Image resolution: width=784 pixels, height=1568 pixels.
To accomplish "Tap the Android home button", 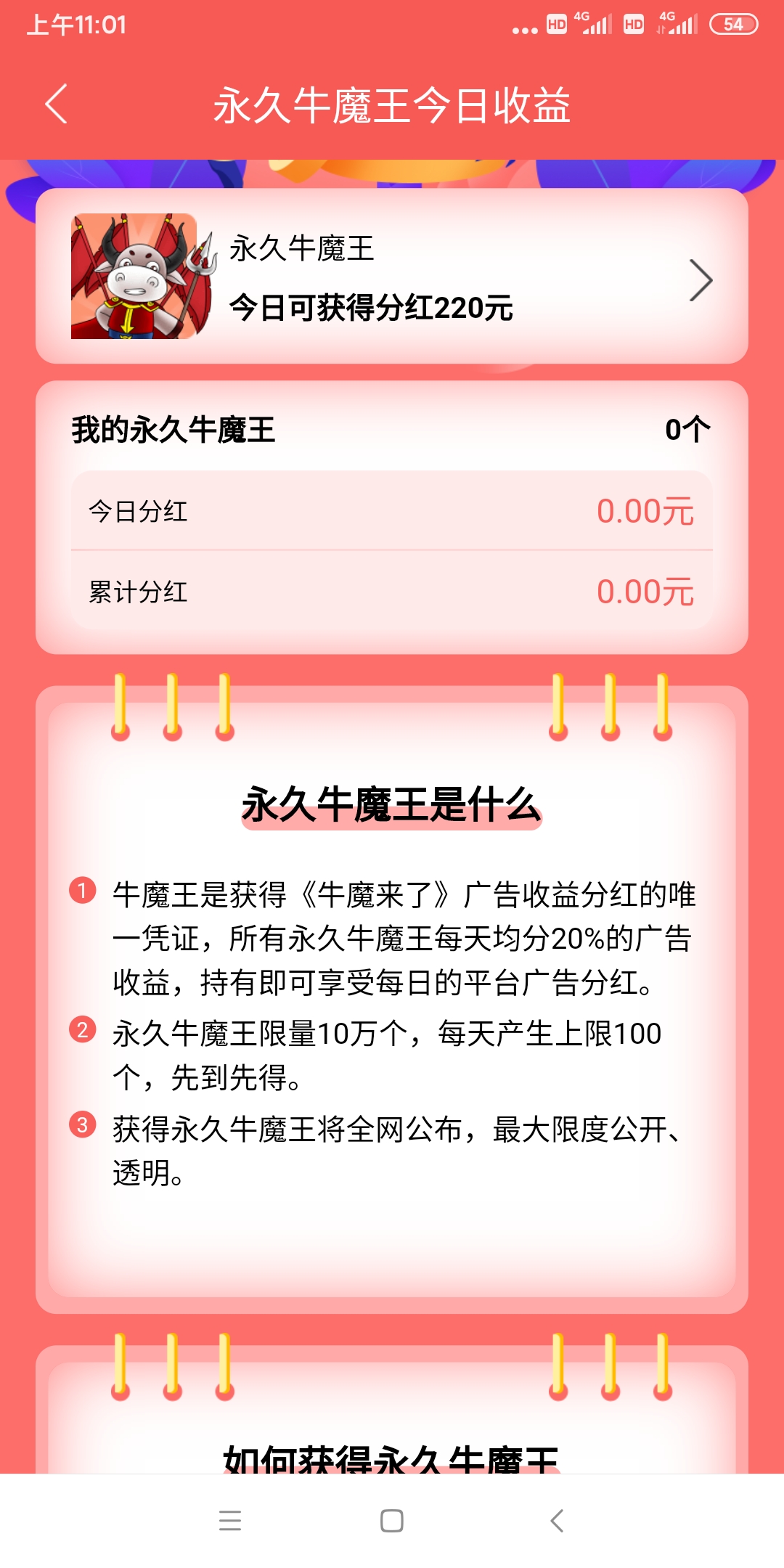I will point(392,1521).
